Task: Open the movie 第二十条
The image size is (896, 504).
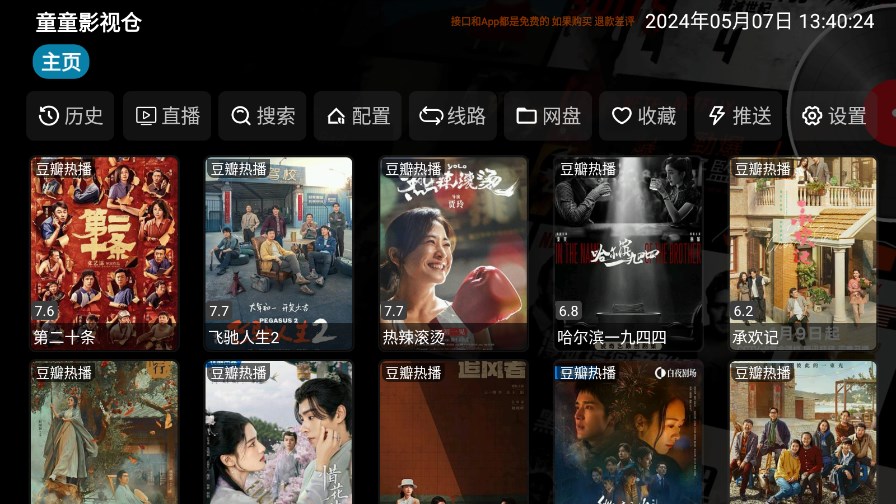Action: [x=104, y=253]
